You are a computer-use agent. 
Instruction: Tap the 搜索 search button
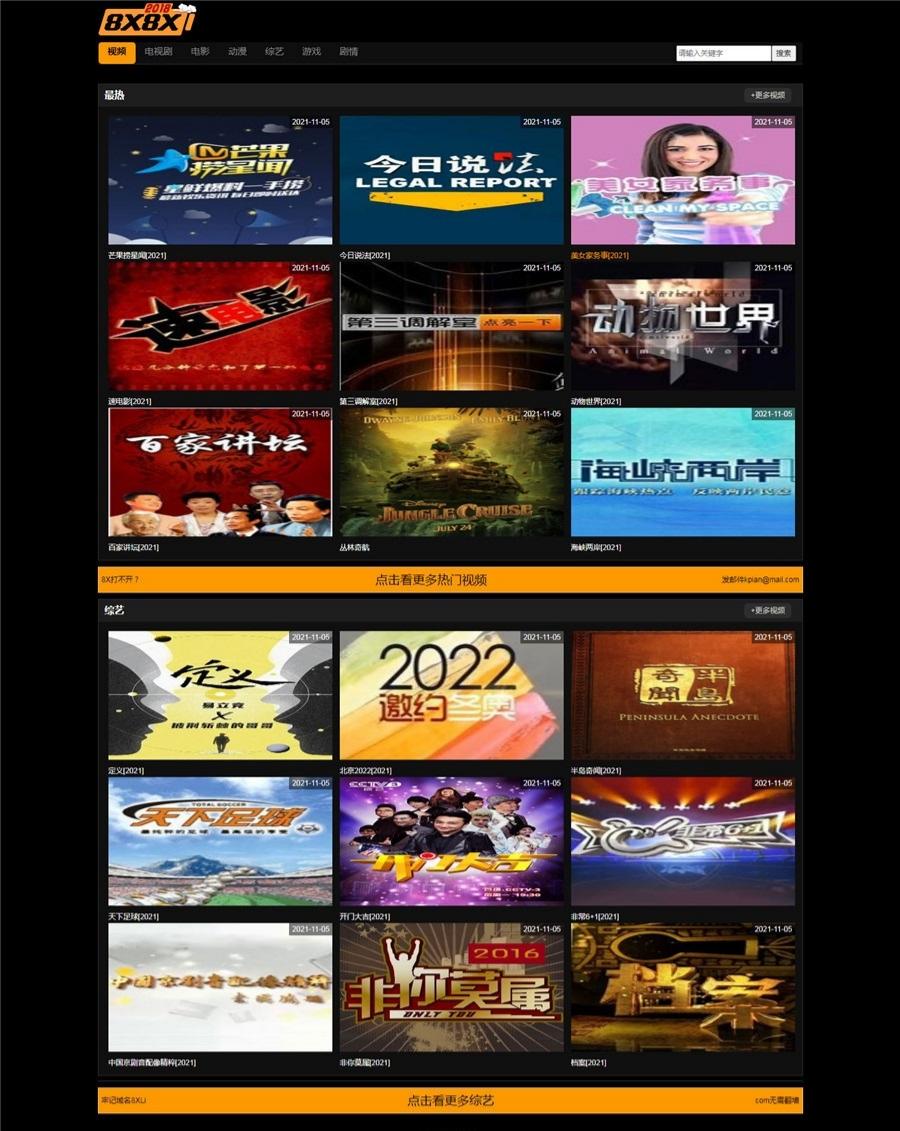pos(784,53)
